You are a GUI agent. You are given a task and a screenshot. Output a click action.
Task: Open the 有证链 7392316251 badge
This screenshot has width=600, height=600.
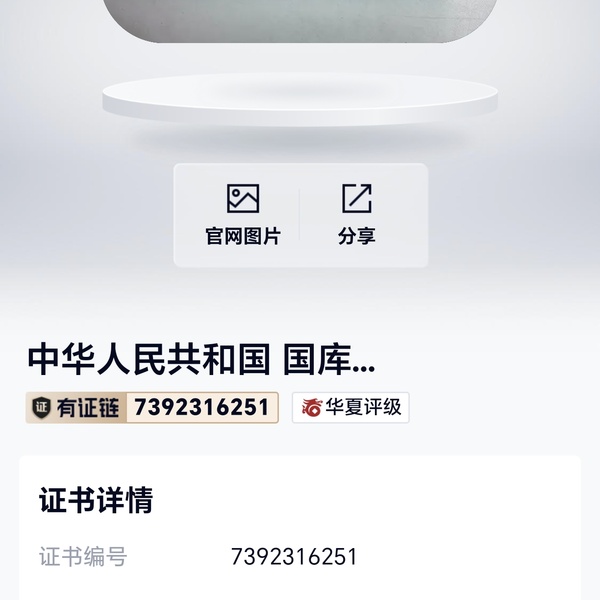click(152, 407)
